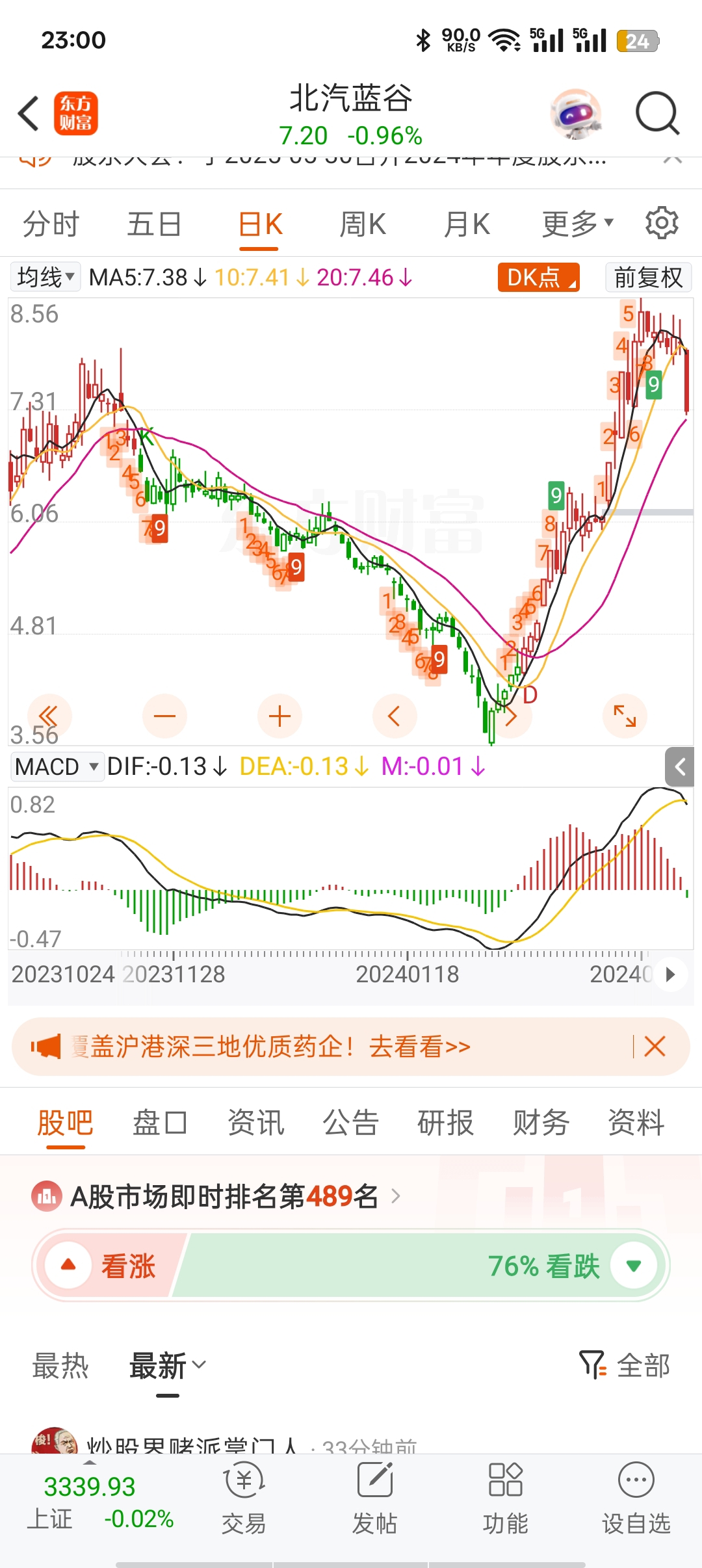The width and height of the screenshot is (702, 1568).
Task: Go back using the top-left arrow
Action: [x=29, y=114]
